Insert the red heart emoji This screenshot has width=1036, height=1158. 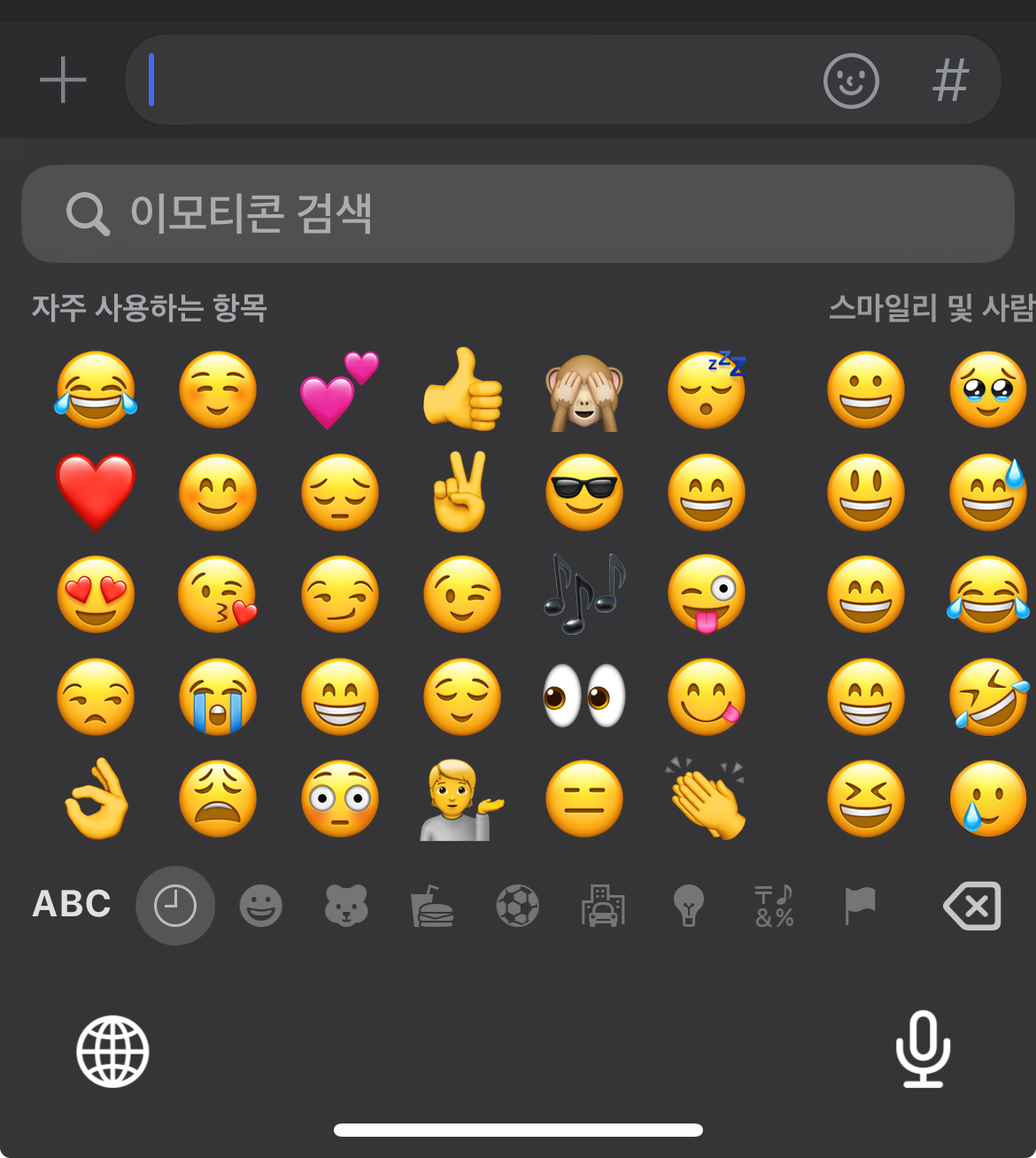tap(96, 491)
